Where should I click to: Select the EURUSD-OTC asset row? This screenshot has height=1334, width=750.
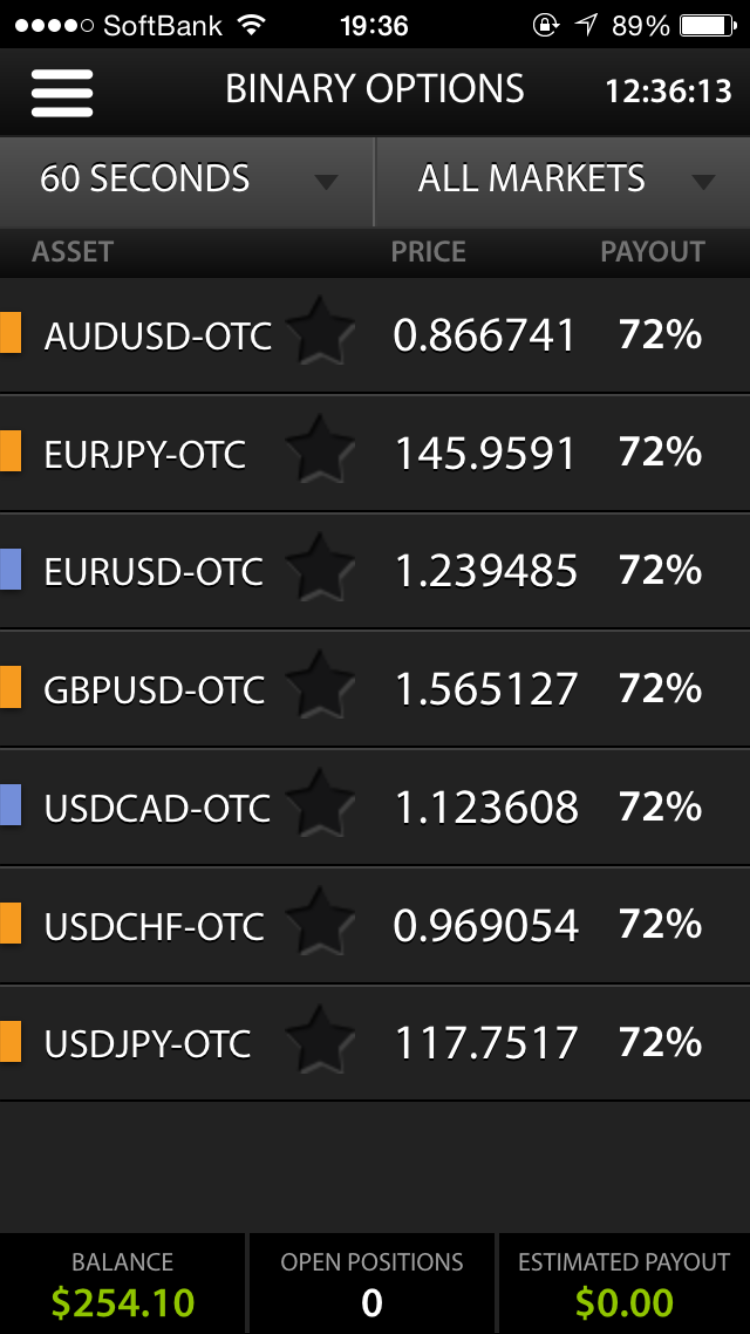375,571
